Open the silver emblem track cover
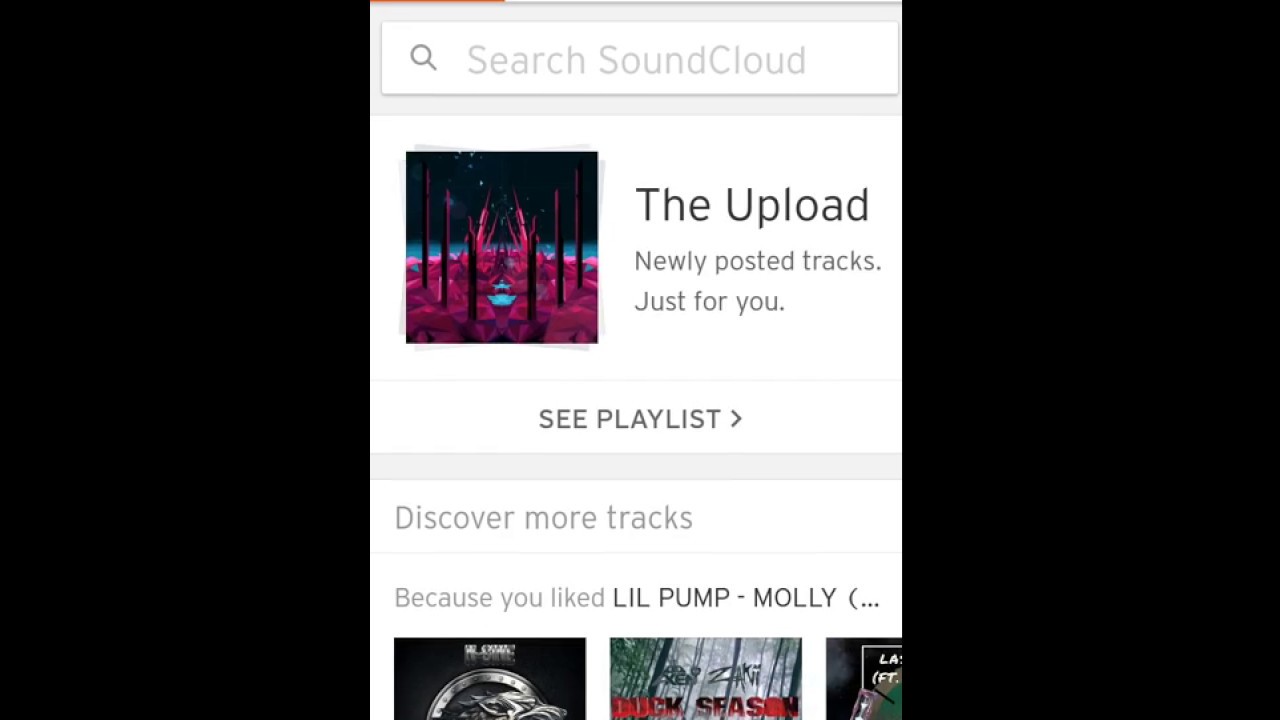This screenshot has height=720, width=1280. [490, 679]
